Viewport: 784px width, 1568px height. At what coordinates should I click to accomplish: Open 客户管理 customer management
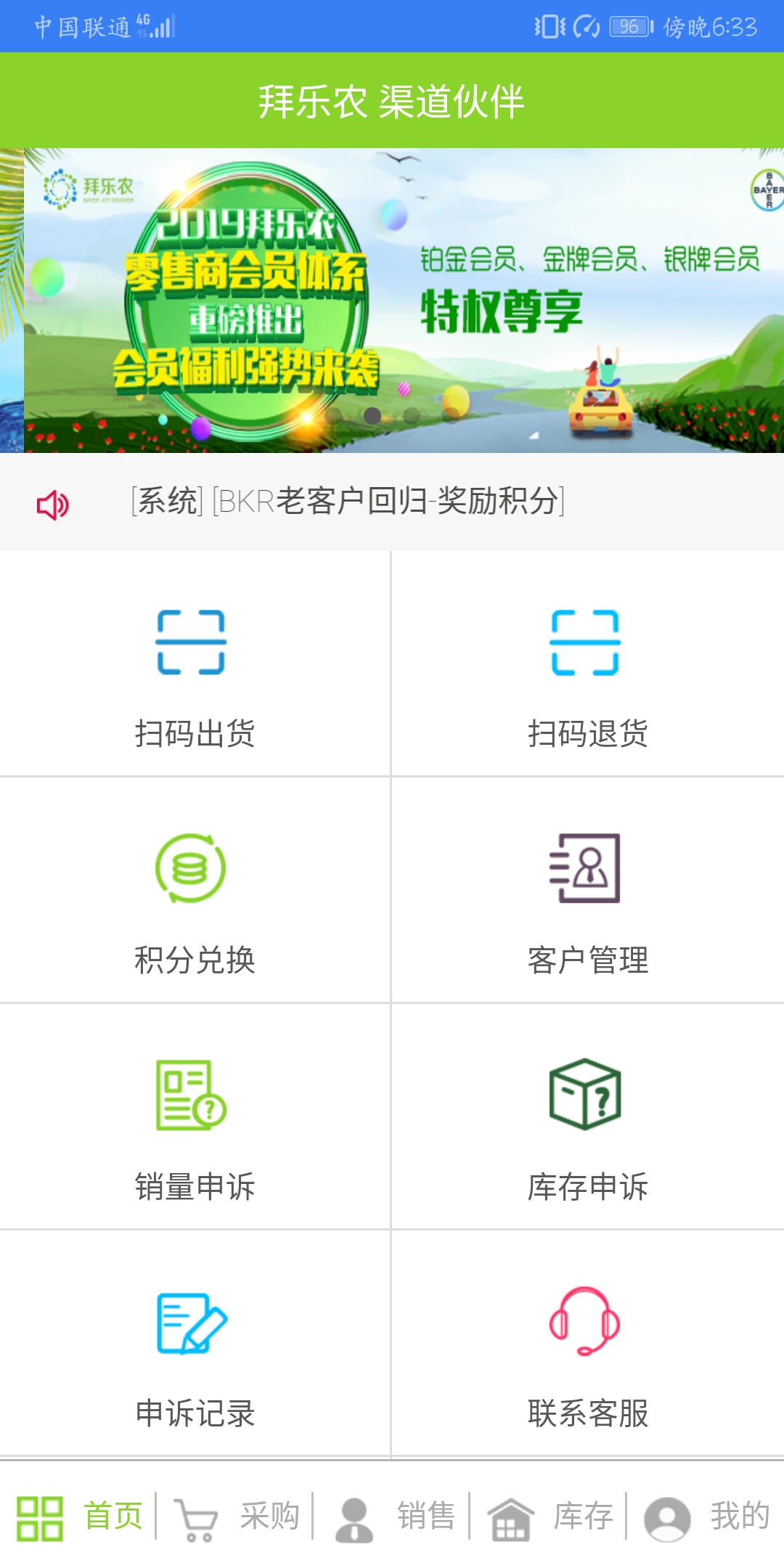coord(587,875)
